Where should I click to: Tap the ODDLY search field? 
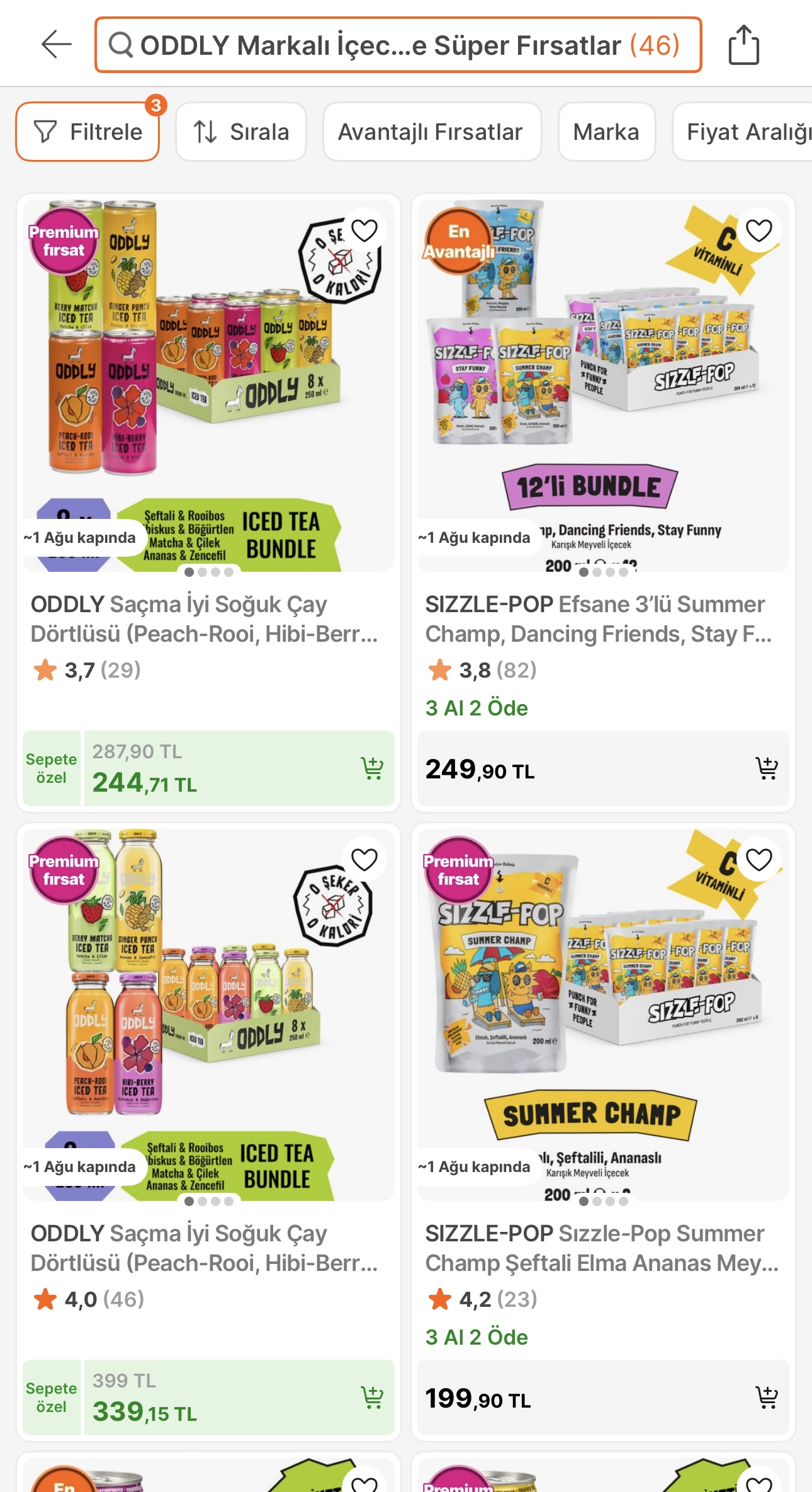point(398,45)
